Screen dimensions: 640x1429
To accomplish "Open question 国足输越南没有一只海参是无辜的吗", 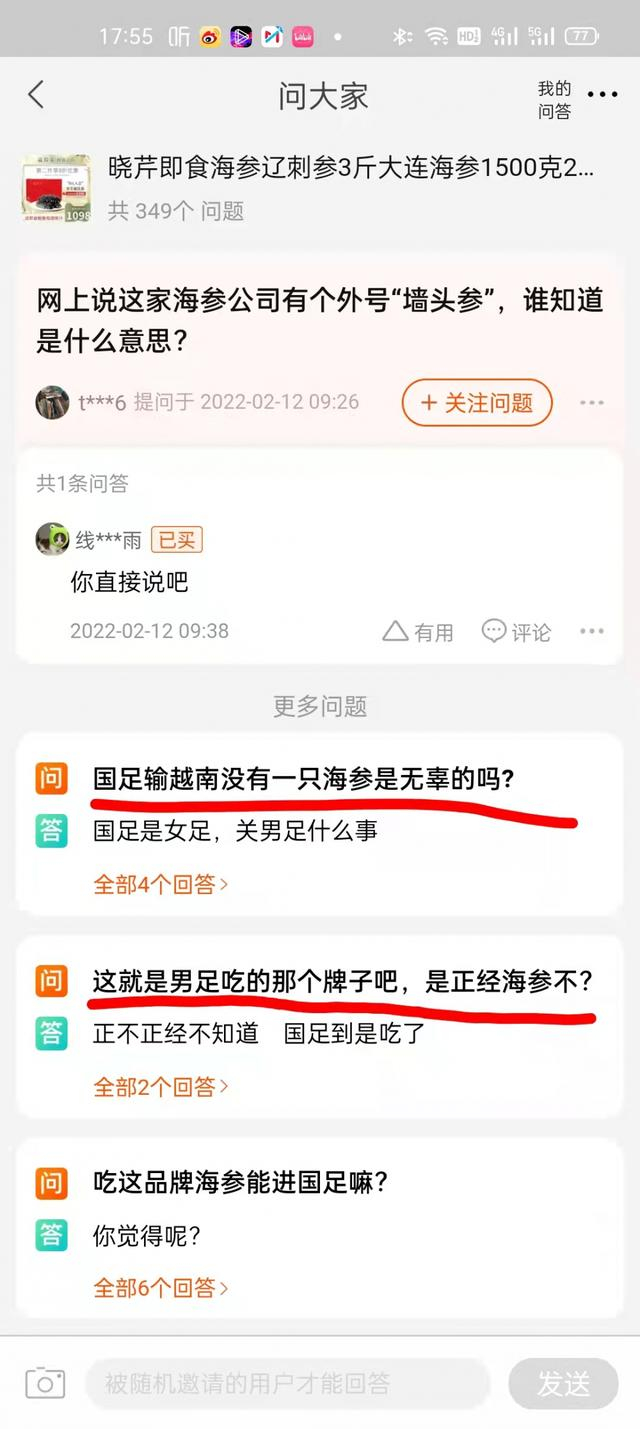I will 303,779.
